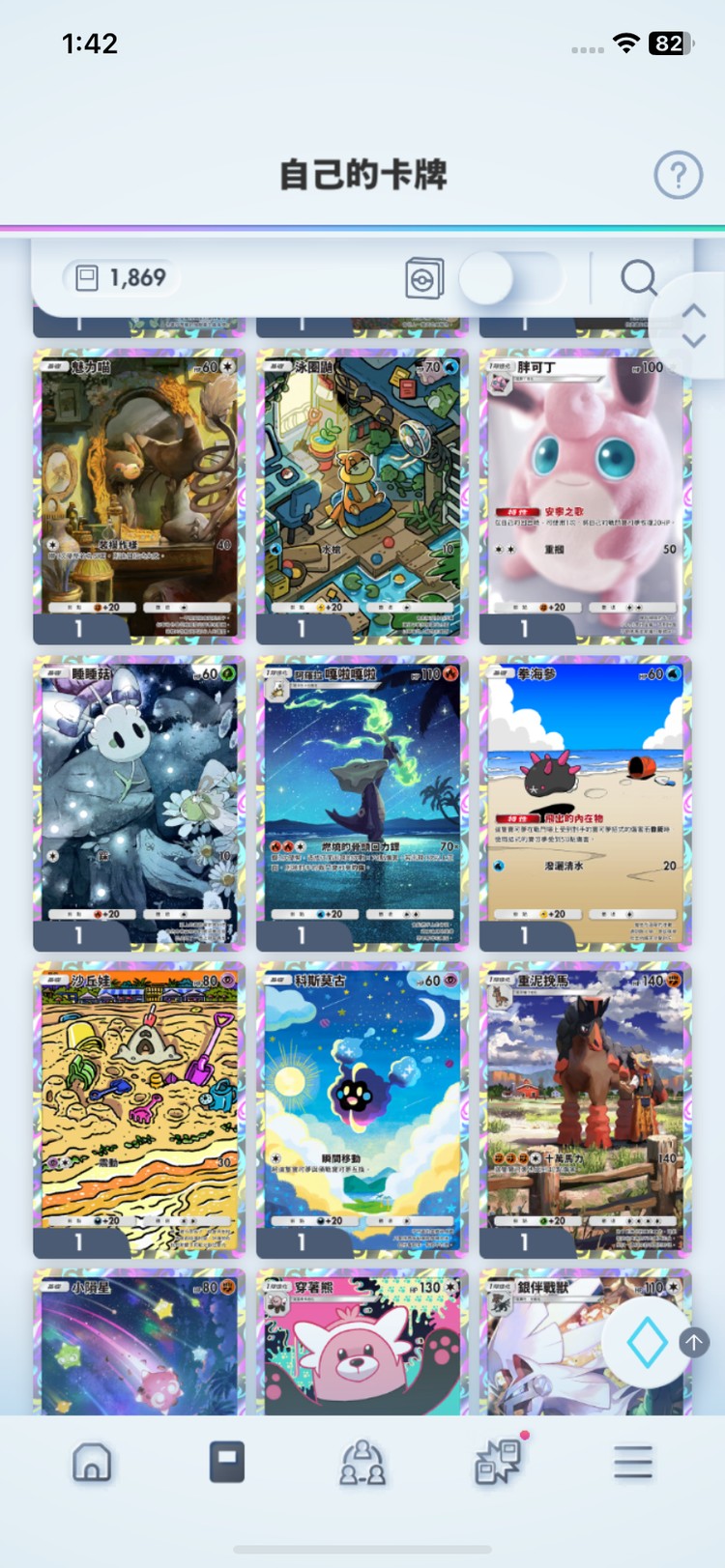Tap the floating diamond button
The width and height of the screenshot is (725, 1568).
(x=647, y=1343)
